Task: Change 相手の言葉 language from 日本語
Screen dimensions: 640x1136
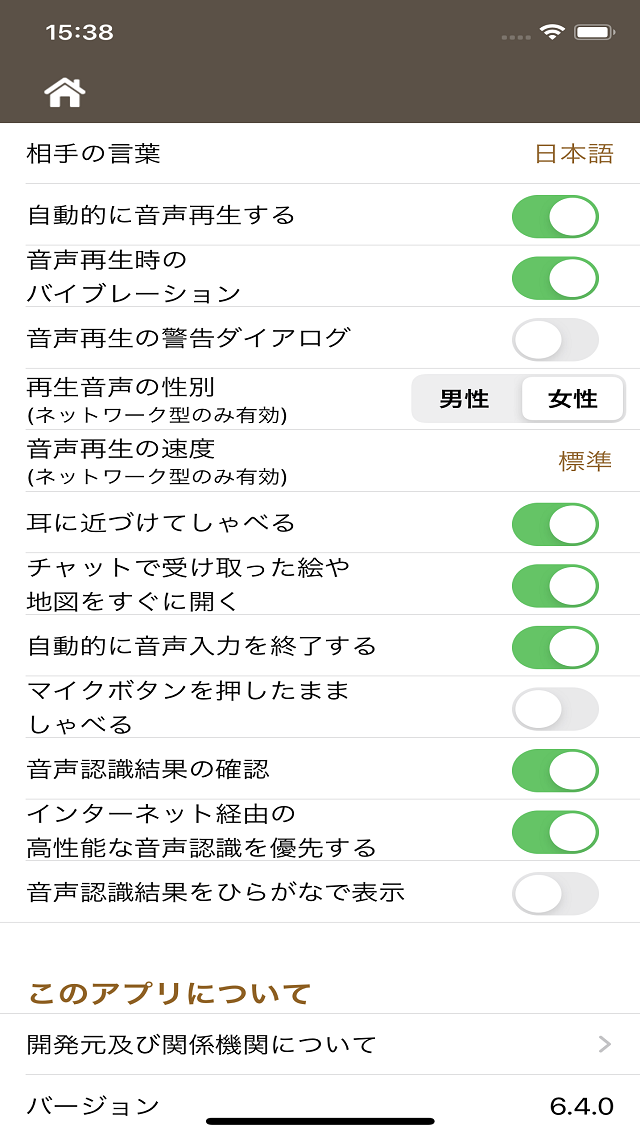Action: pyautogui.click(x=574, y=154)
